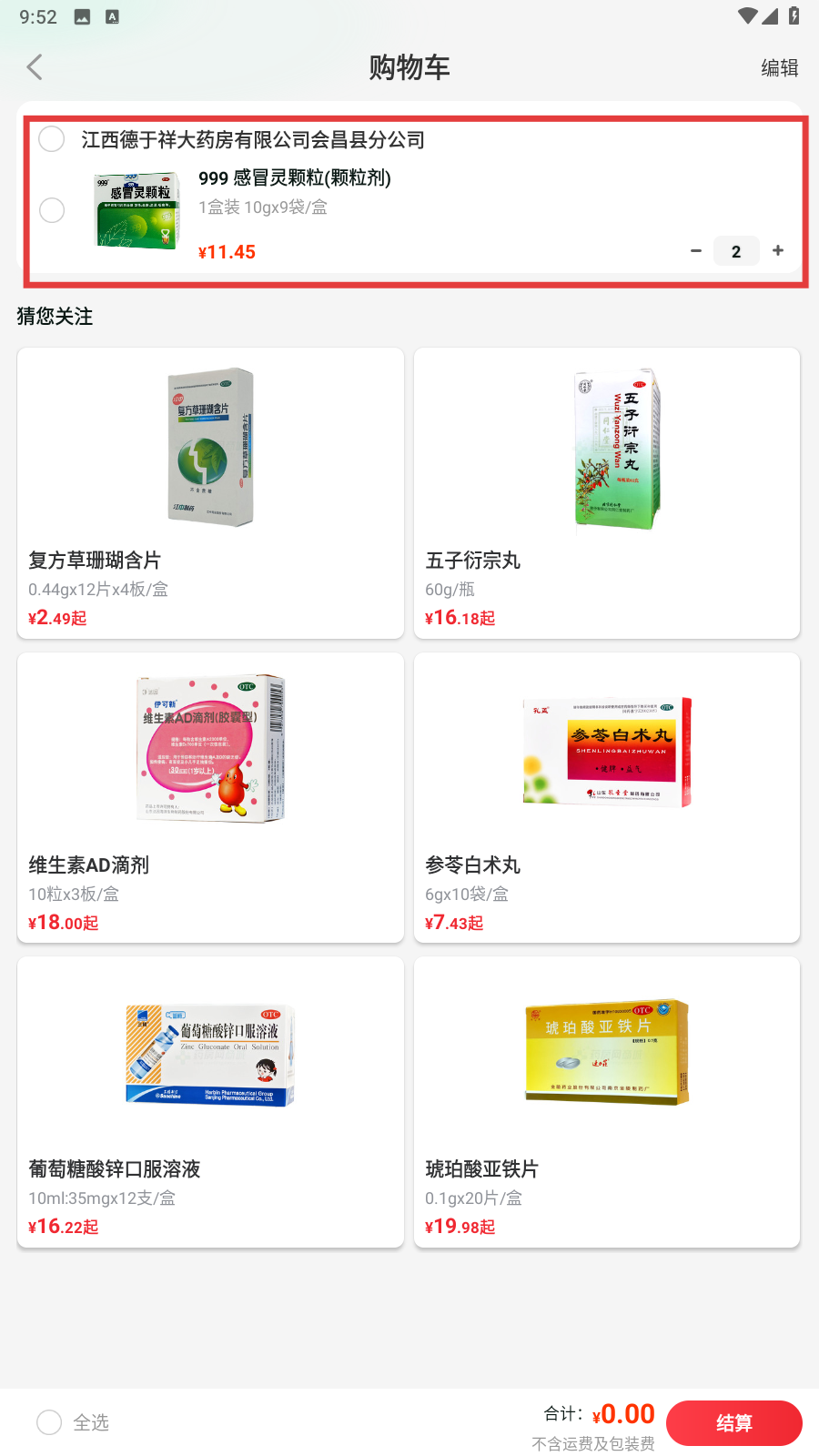Select the store 江西德于祥大药房 checkbox

(52, 139)
